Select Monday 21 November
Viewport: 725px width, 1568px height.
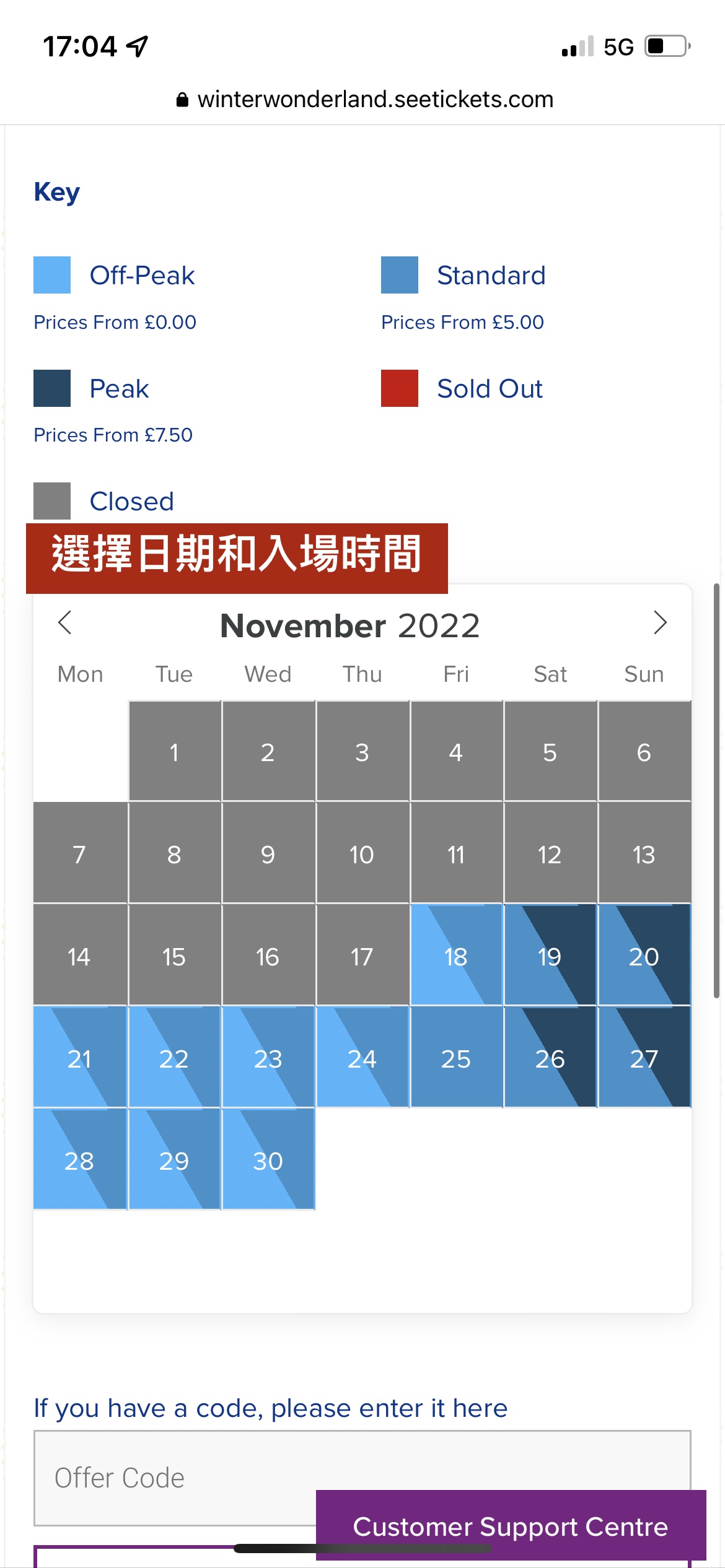[80, 1057]
